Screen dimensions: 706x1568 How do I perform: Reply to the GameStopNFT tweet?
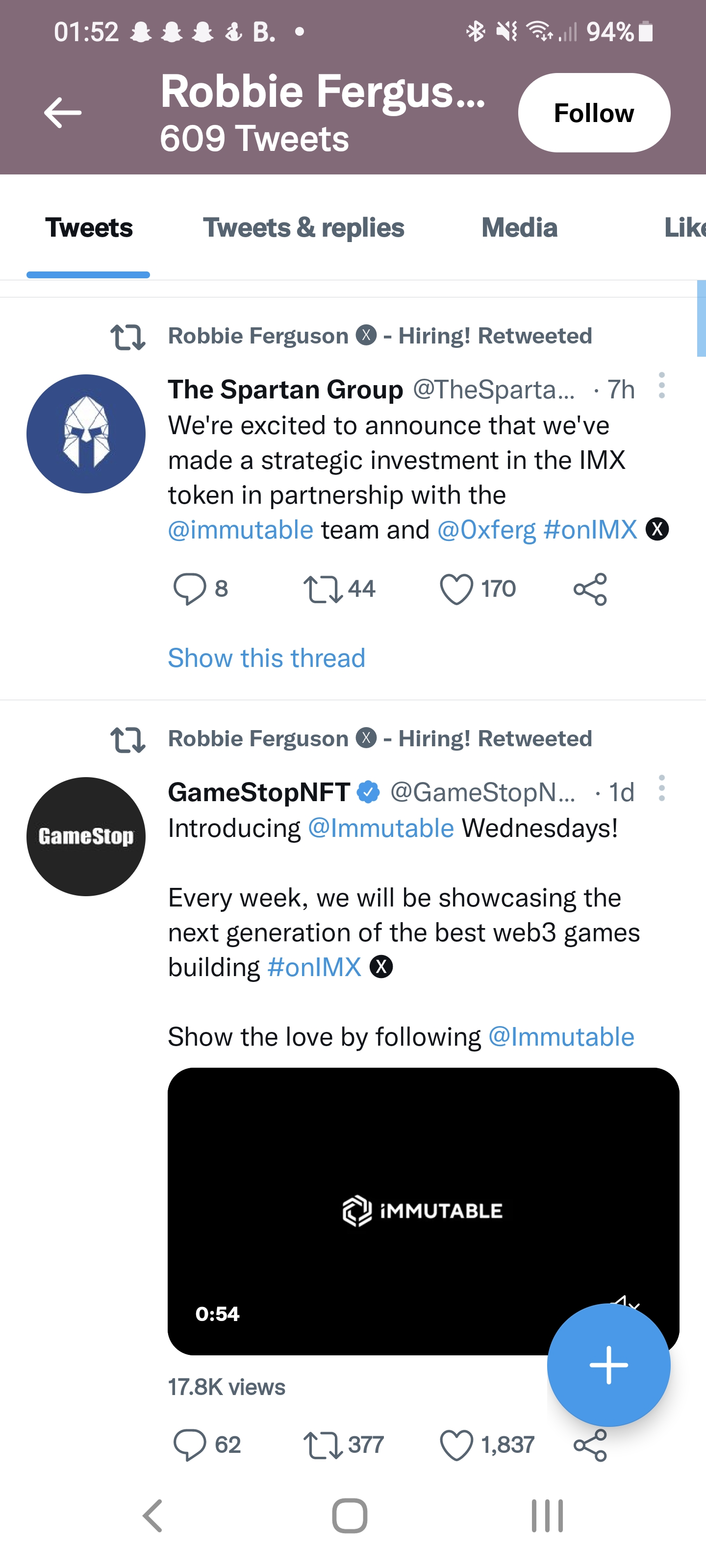pos(206,1445)
